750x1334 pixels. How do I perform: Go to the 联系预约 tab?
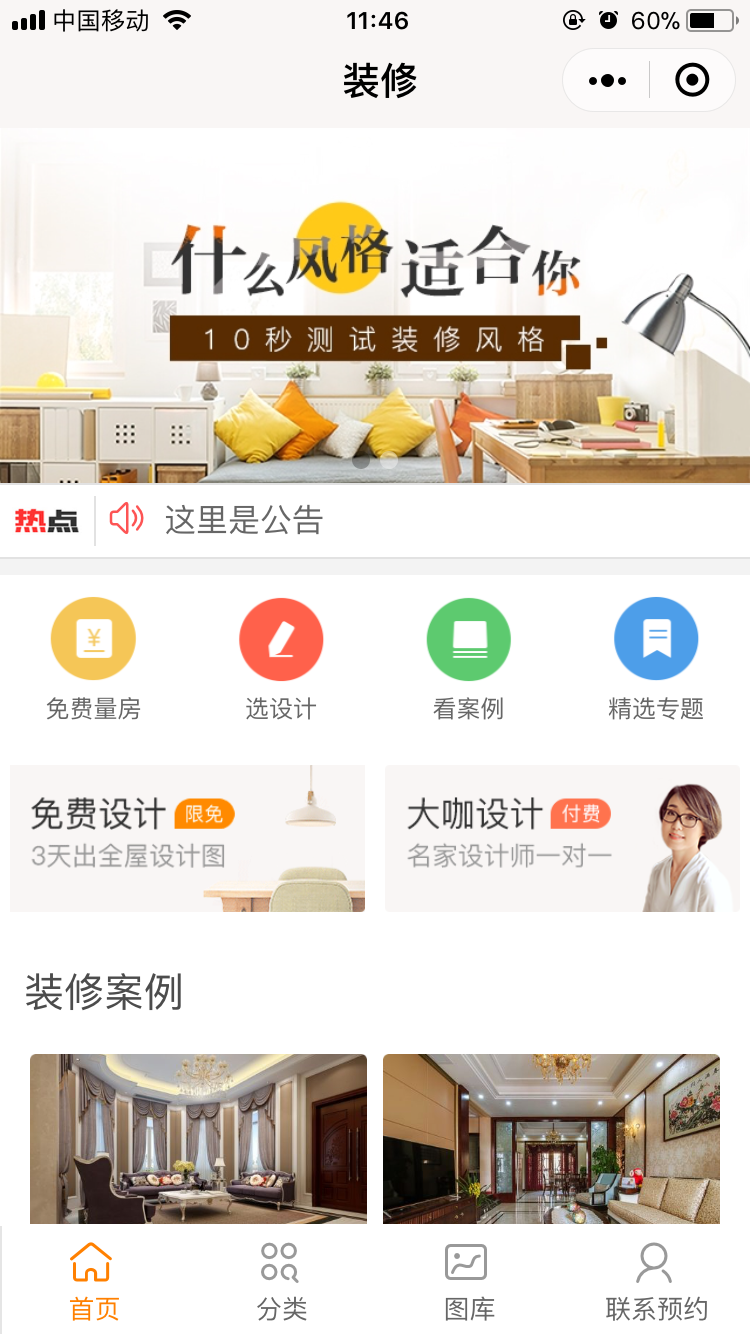[x=656, y=1282]
